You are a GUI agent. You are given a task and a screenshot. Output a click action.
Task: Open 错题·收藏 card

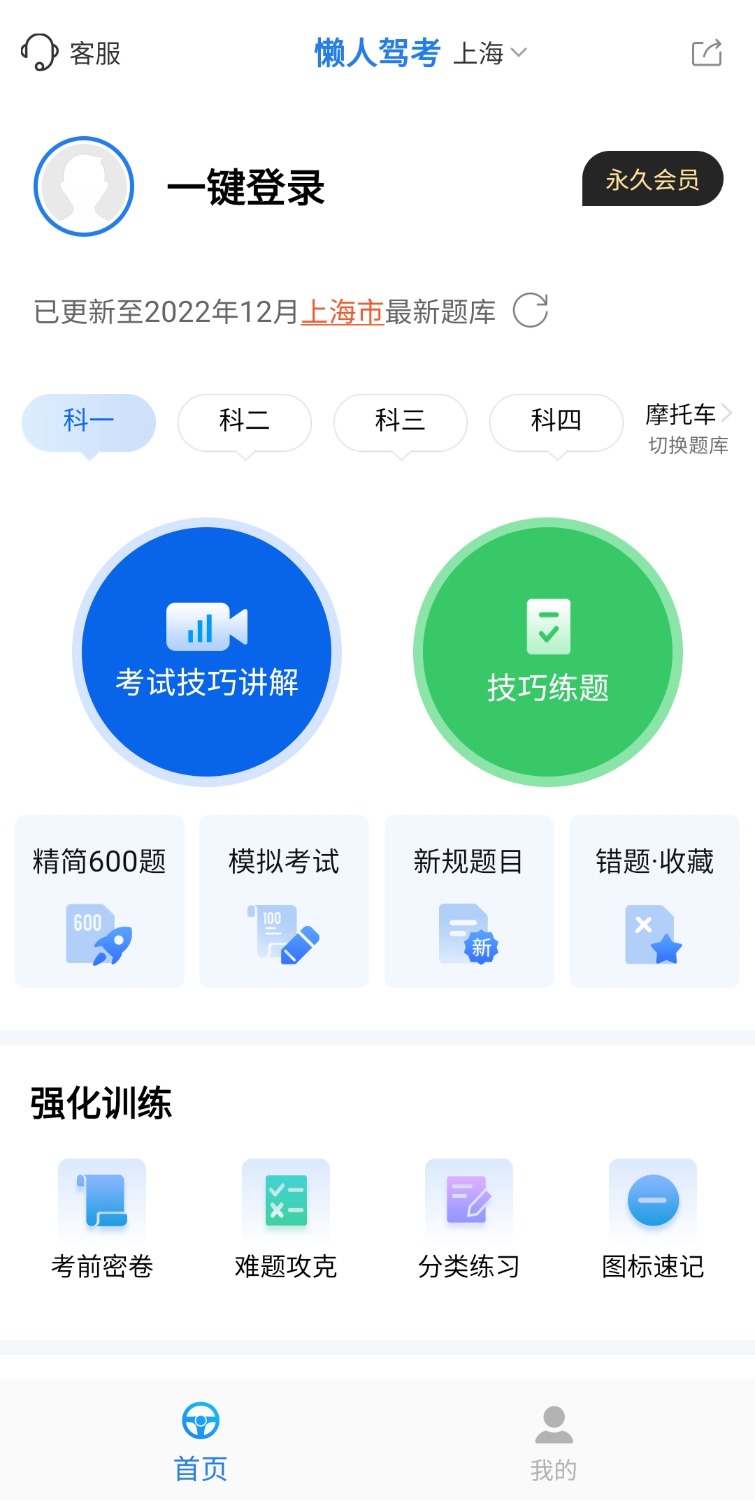[x=655, y=901]
